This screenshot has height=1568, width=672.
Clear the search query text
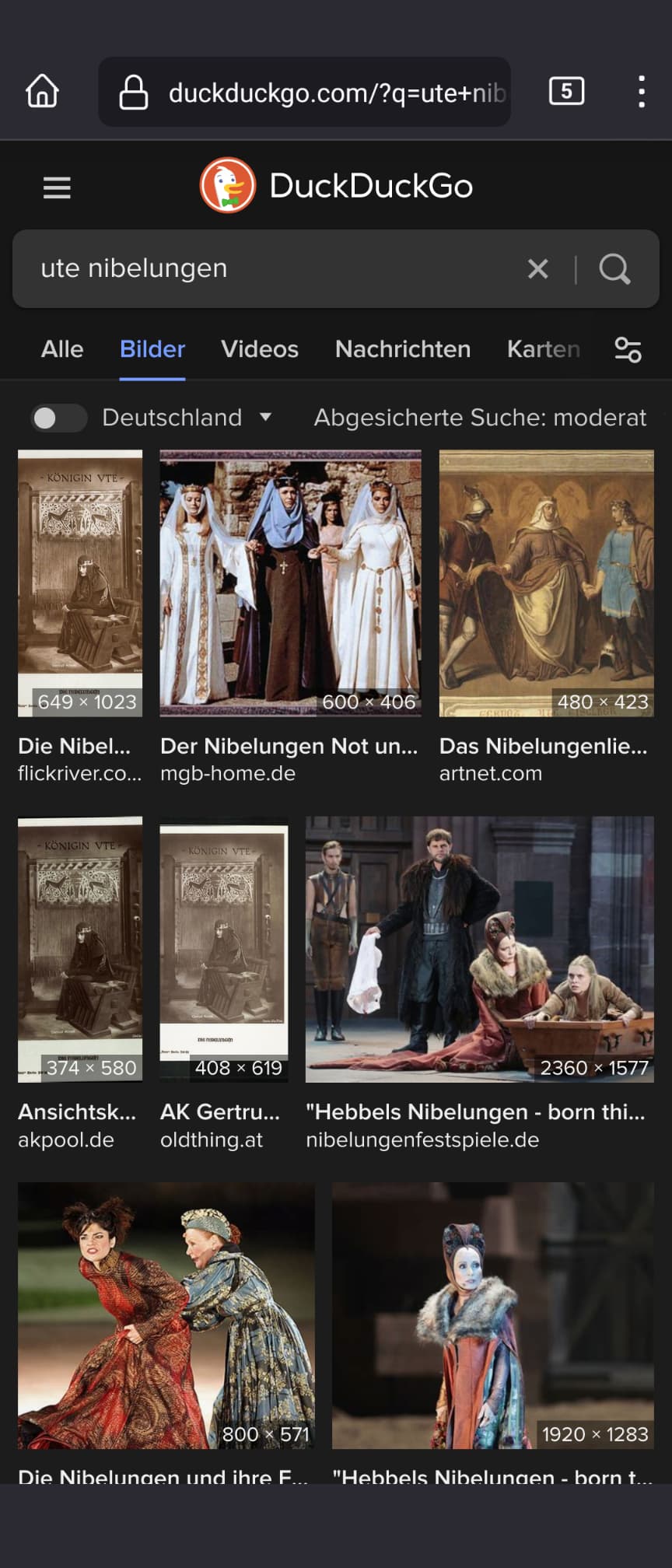coord(537,269)
